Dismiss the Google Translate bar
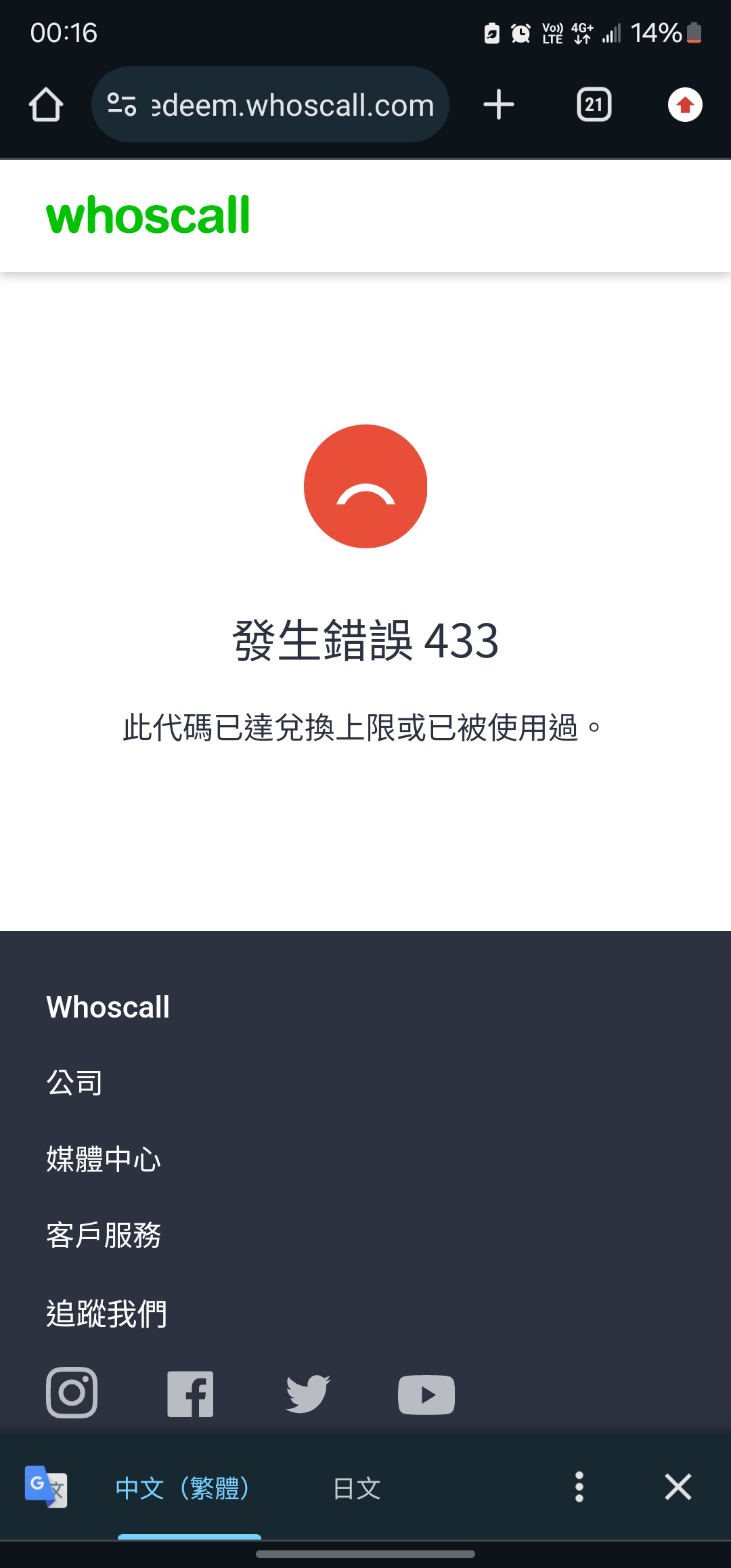Viewport: 731px width, 1568px height. (x=678, y=1487)
